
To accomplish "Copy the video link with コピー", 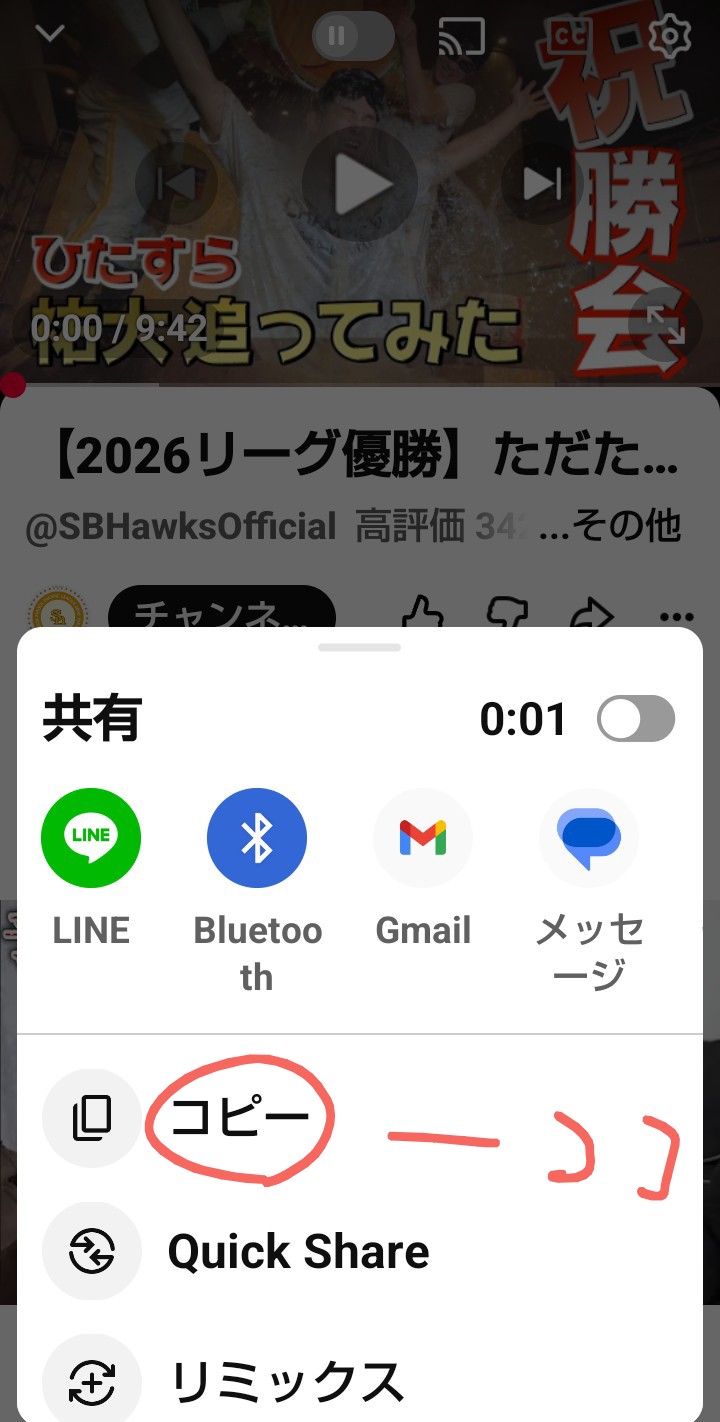I will tap(360, 1118).
